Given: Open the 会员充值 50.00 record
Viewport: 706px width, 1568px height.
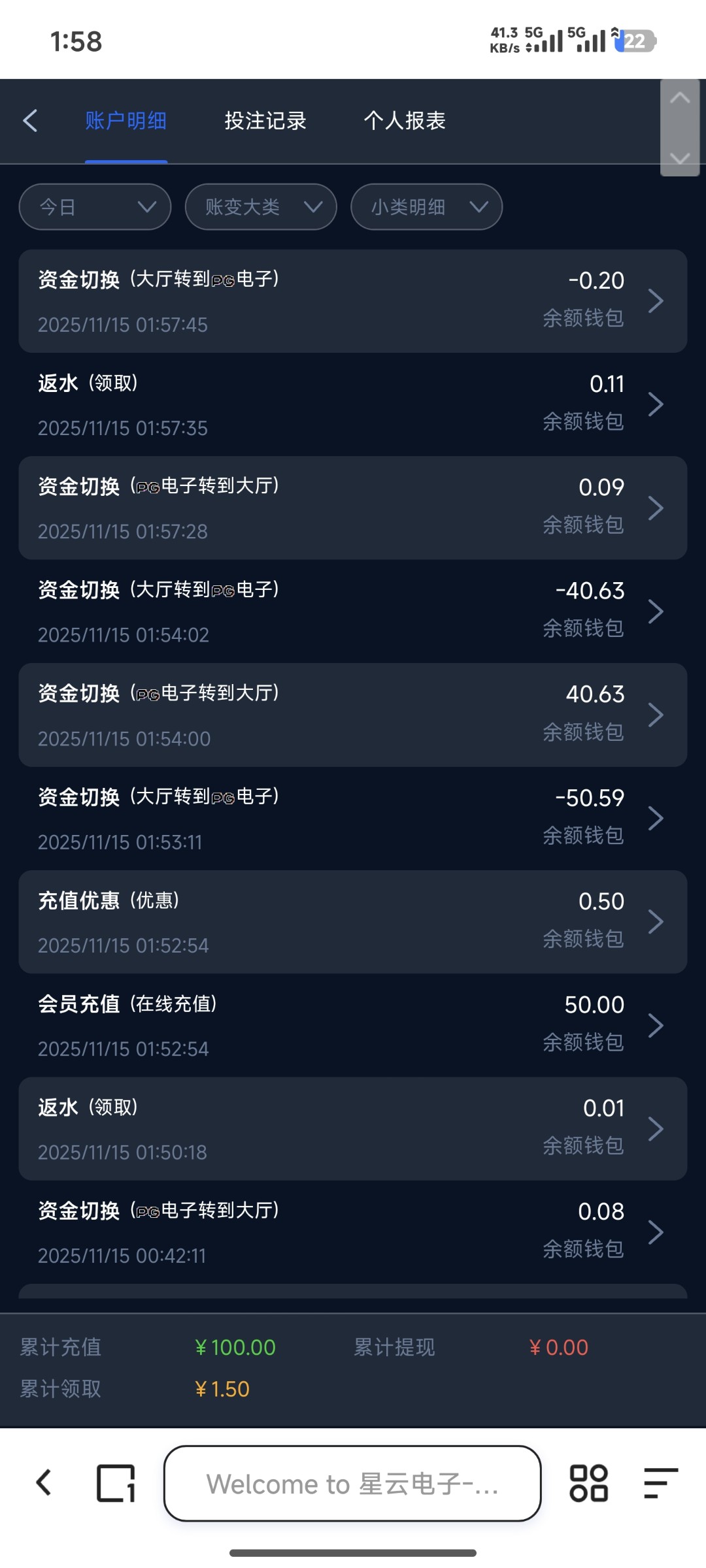Looking at the screenshot, I should (353, 1025).
